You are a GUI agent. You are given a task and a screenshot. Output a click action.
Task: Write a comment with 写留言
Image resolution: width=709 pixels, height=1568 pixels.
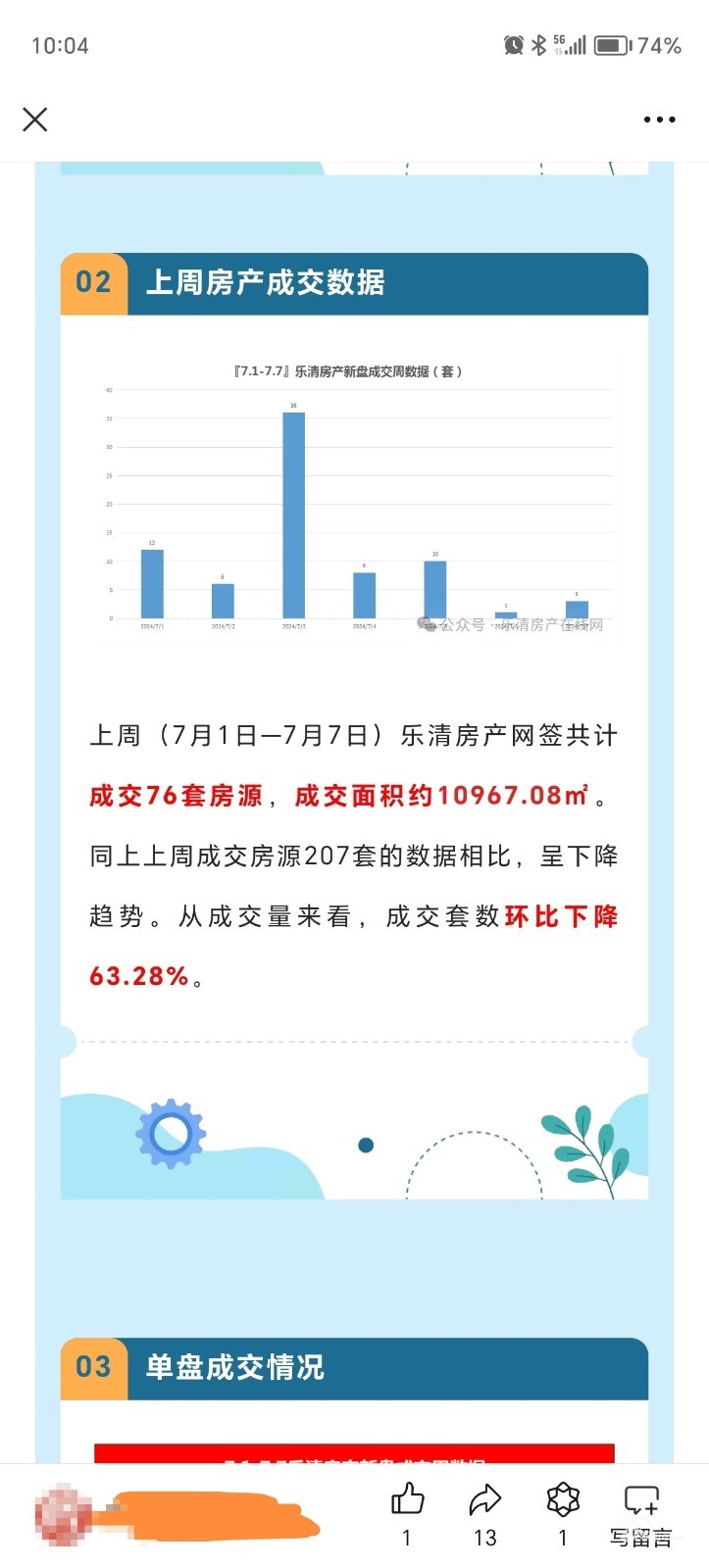(x=641, y=1512)
